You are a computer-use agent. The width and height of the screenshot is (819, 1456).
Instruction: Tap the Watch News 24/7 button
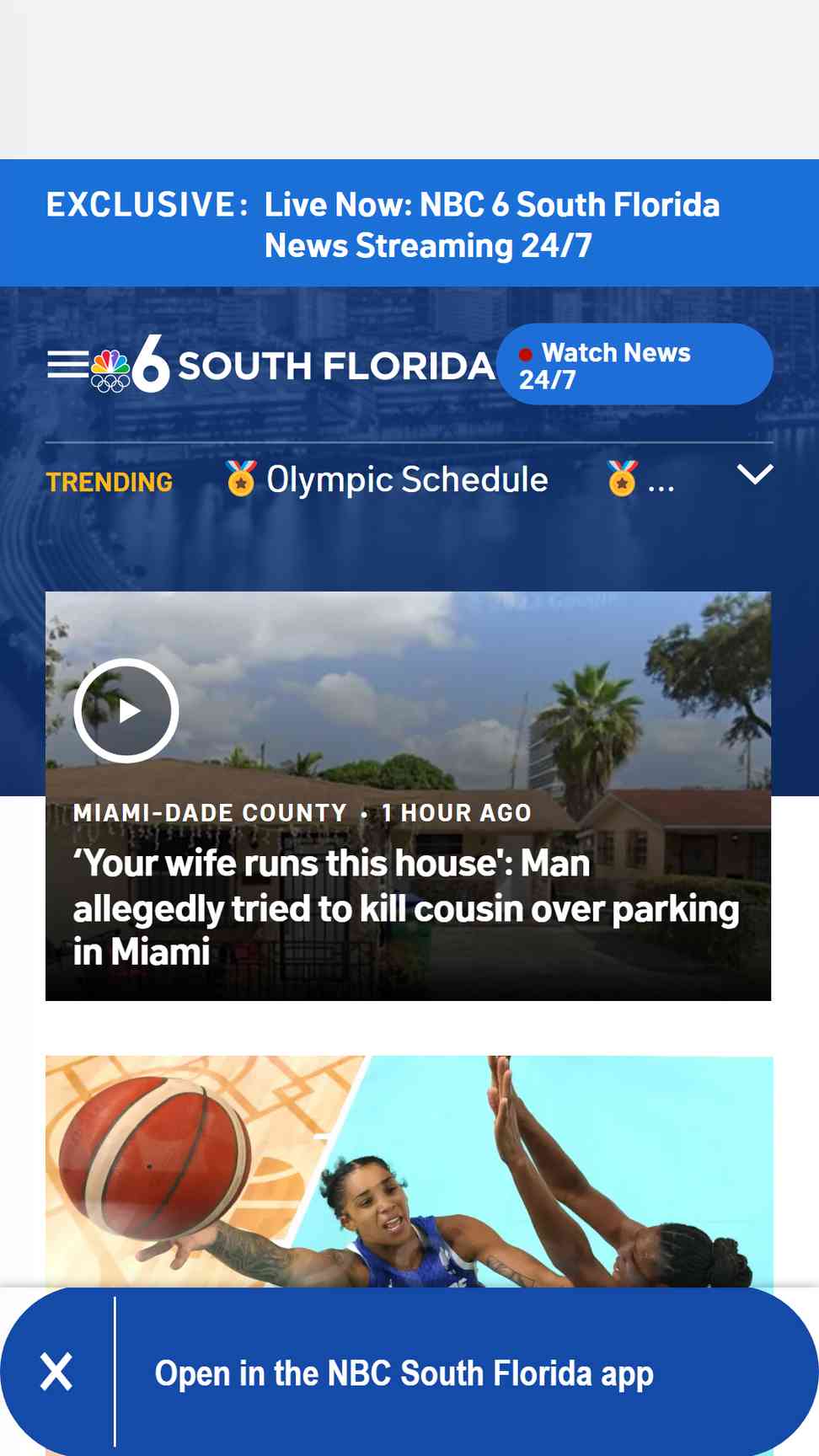[x=634, y=365]
